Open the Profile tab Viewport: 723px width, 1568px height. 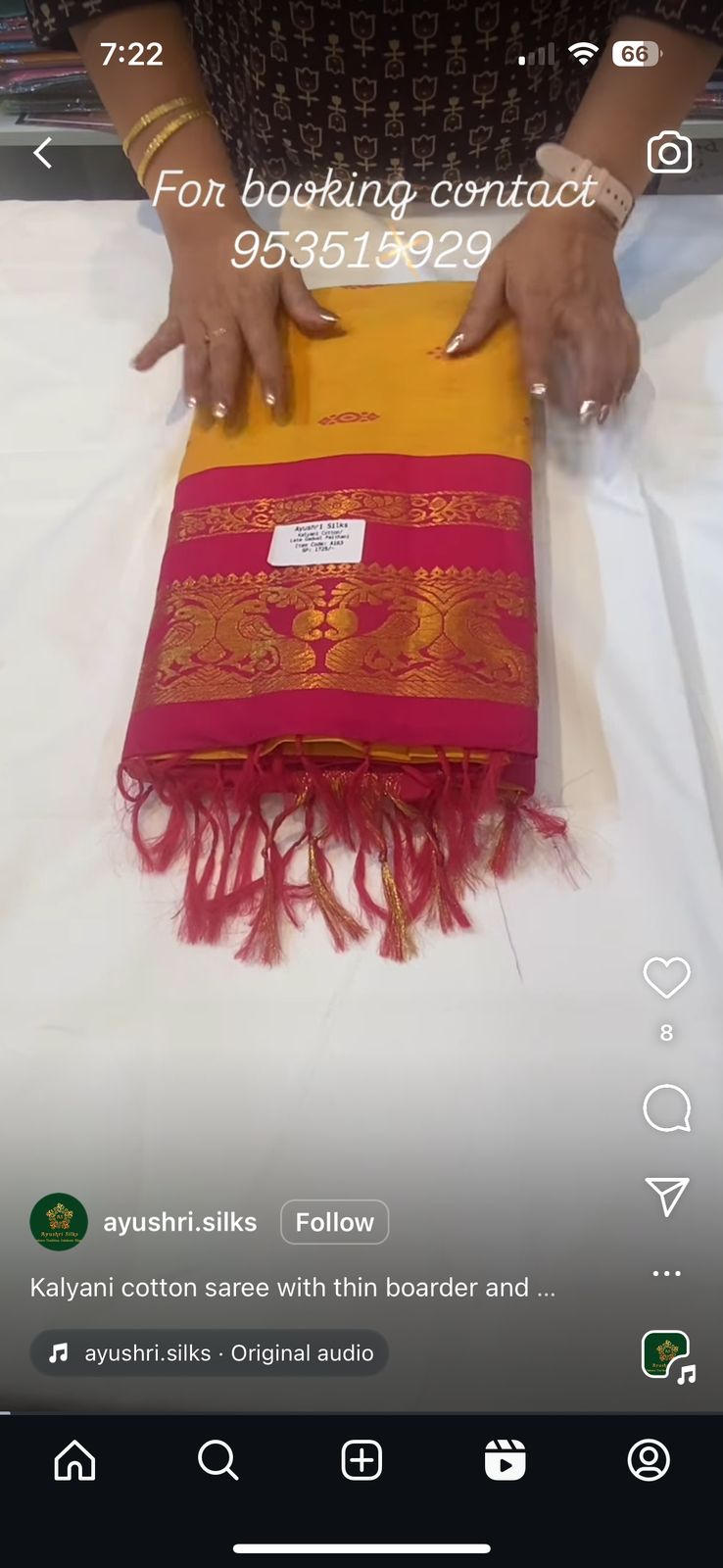(x=649, y=1460)
